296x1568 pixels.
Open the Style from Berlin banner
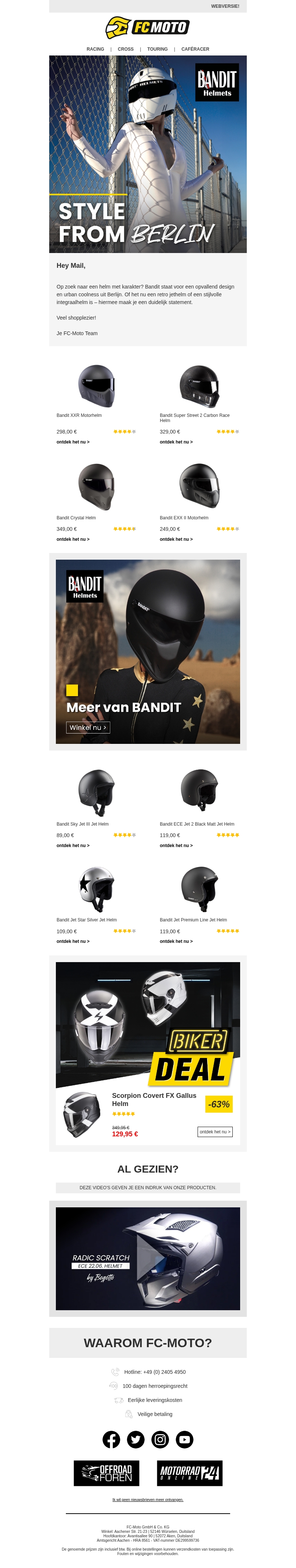[x=147, y=154]
